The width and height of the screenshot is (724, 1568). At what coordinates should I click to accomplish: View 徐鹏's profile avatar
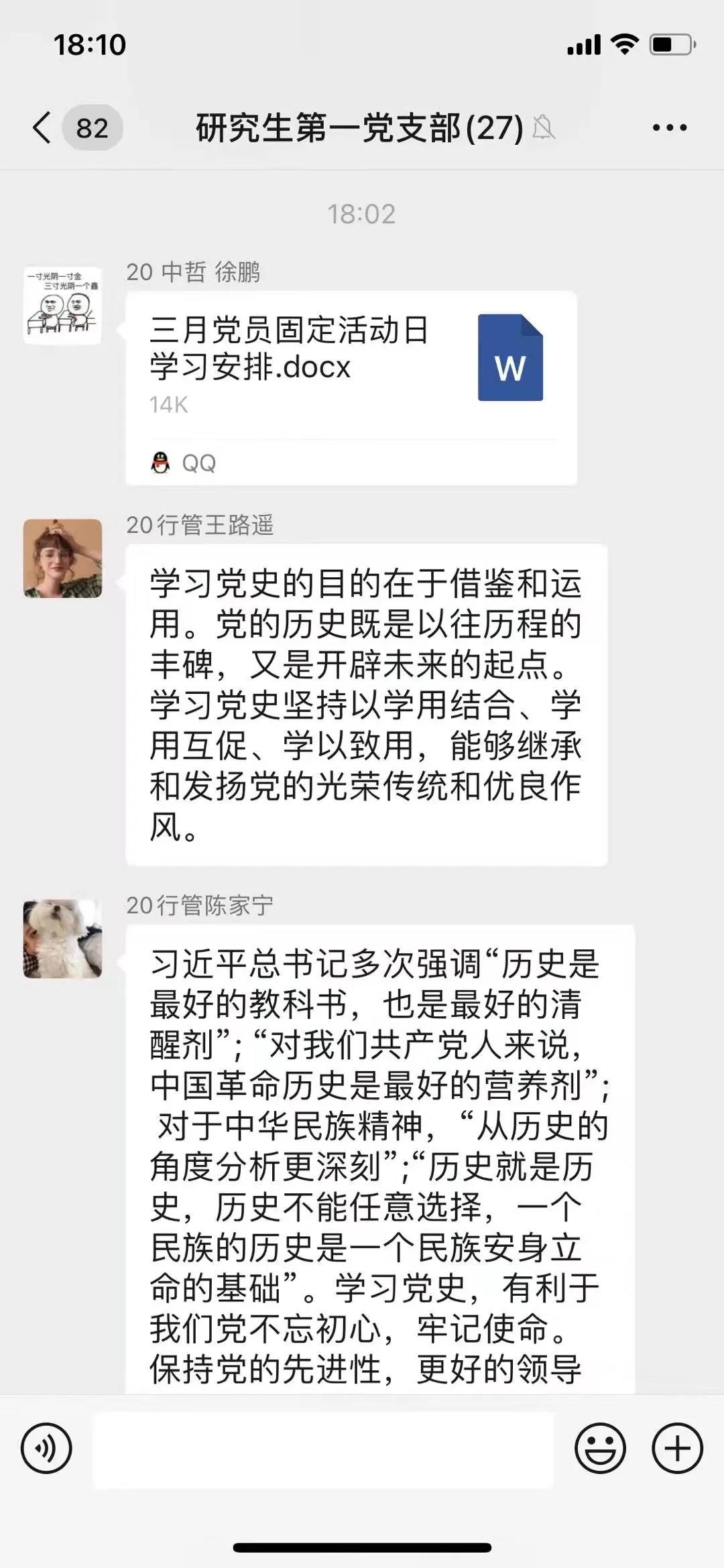[x=63, y=305]
